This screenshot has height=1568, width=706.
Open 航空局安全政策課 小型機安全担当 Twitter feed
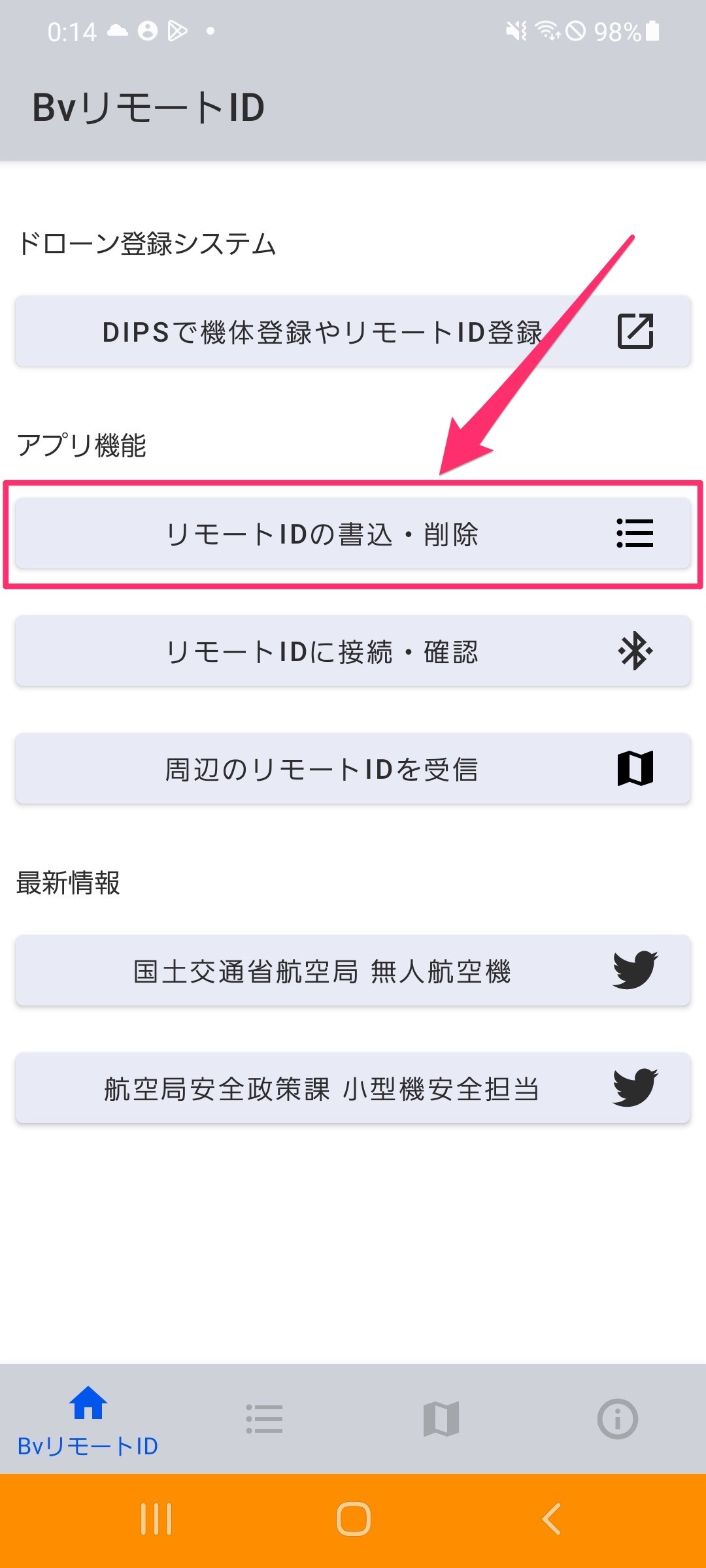(x=353, y=1088)
